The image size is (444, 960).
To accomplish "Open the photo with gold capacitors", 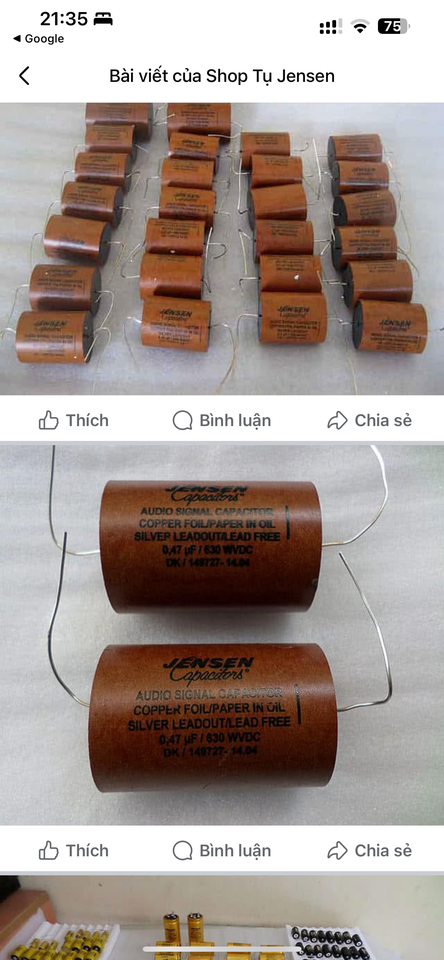I will (222, 918).
